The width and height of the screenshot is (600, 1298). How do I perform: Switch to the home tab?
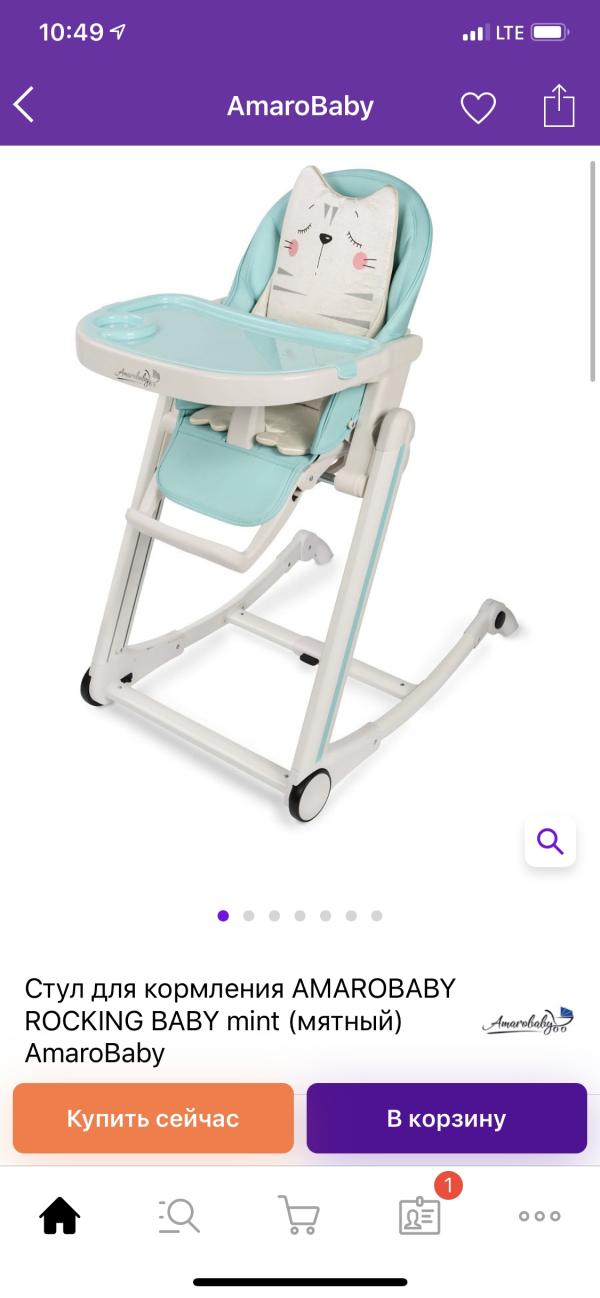pos(59,1216)
